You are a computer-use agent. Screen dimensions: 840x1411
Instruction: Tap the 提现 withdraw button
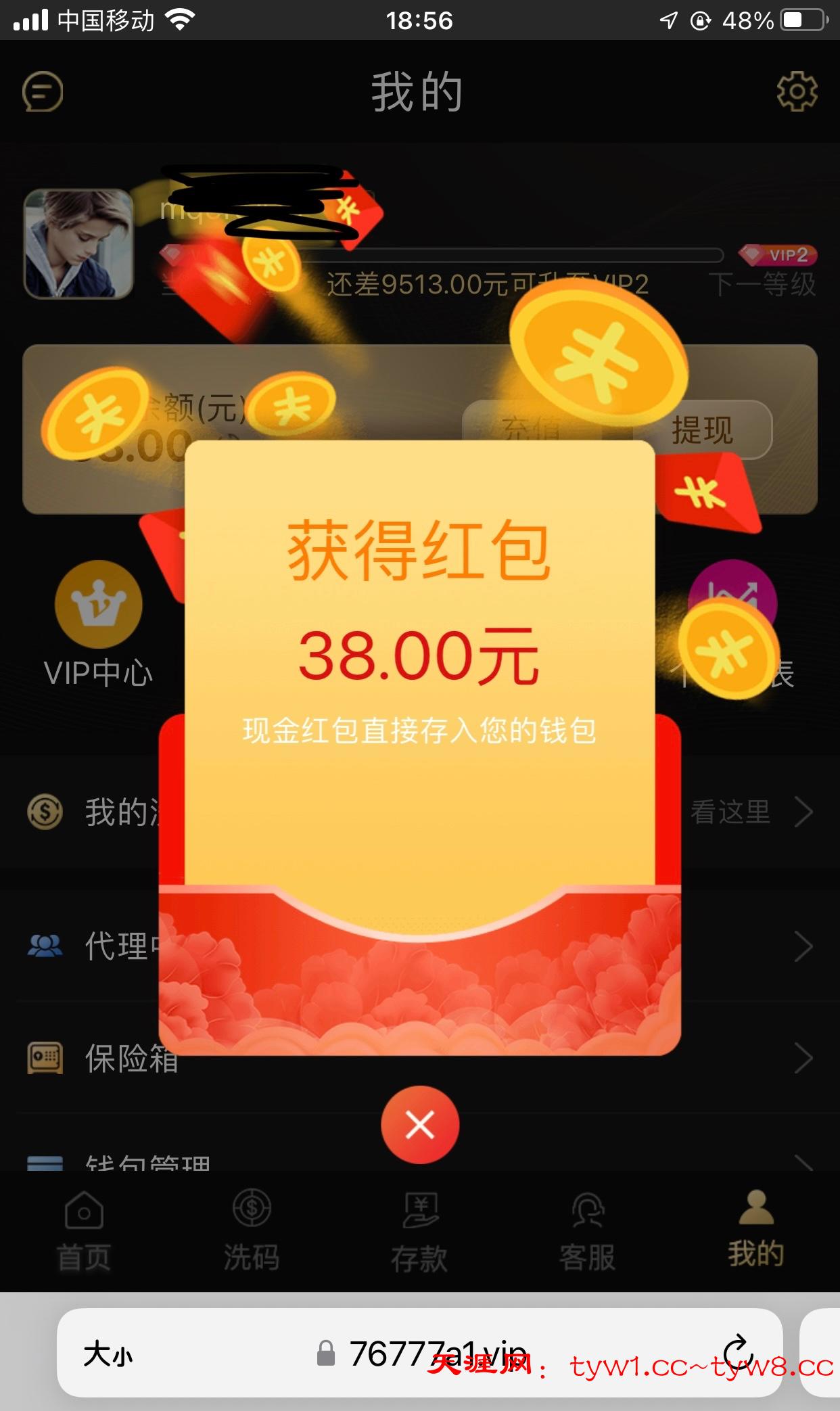coord(703,430)
